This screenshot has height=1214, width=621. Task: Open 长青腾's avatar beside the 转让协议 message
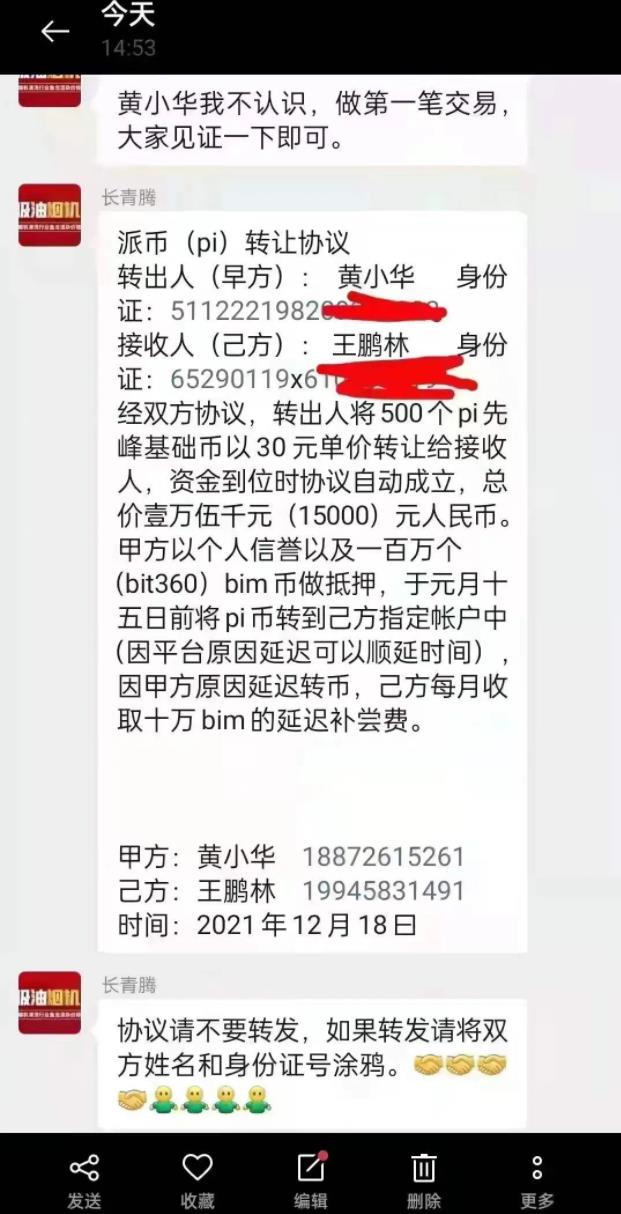coord(50,215)
